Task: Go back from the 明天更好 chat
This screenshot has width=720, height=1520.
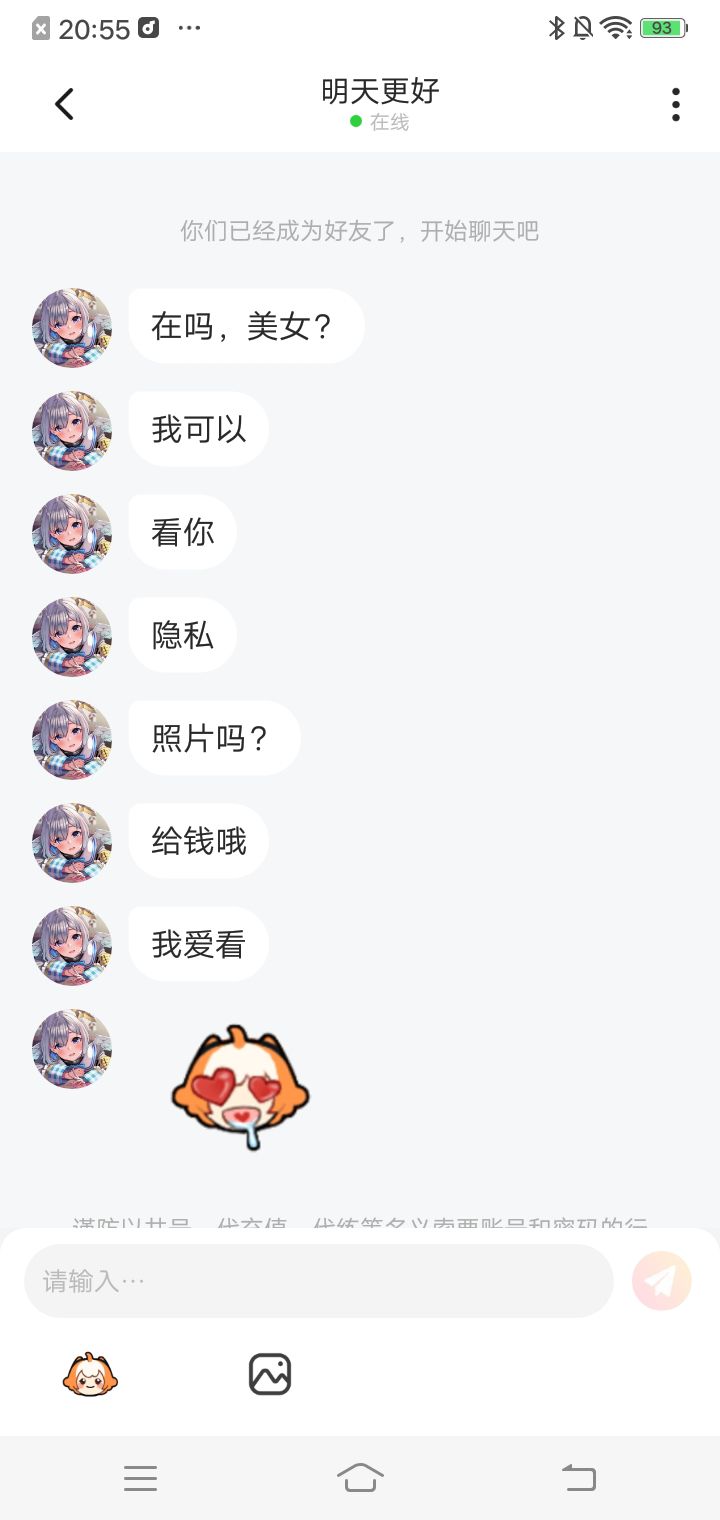Action: (64, 104)
